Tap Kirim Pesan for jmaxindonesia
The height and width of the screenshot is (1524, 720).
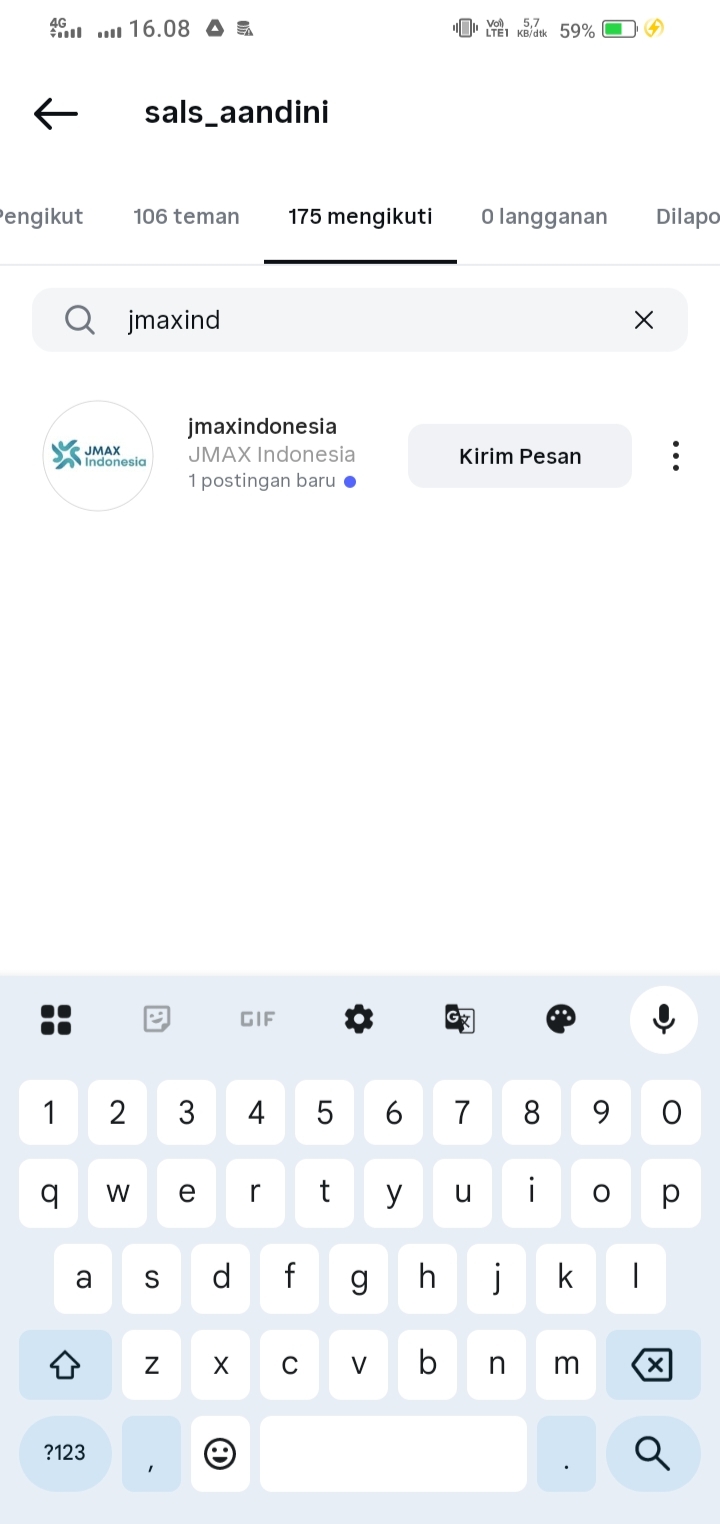519,456
